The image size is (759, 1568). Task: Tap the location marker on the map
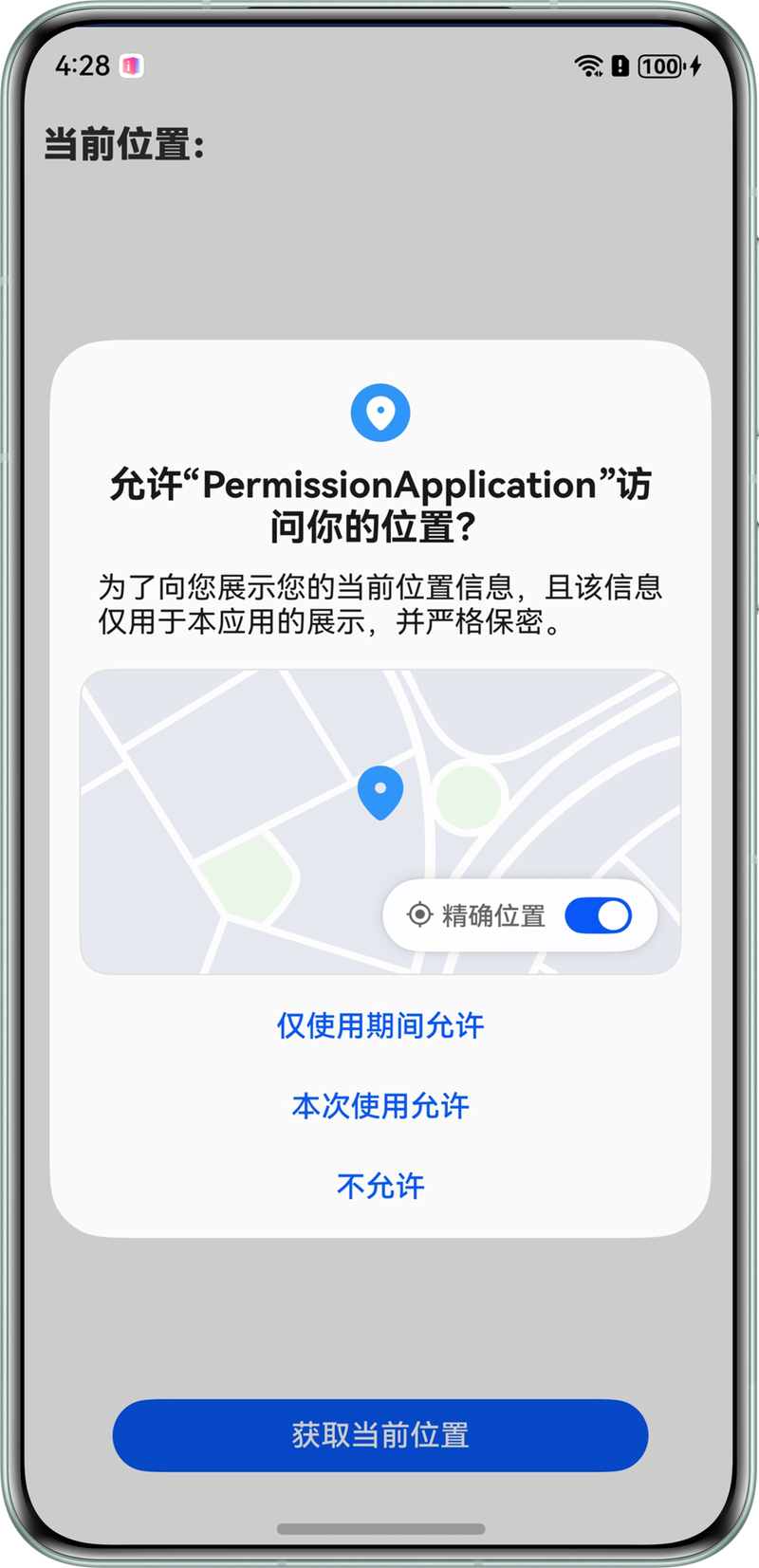point(380,790)
